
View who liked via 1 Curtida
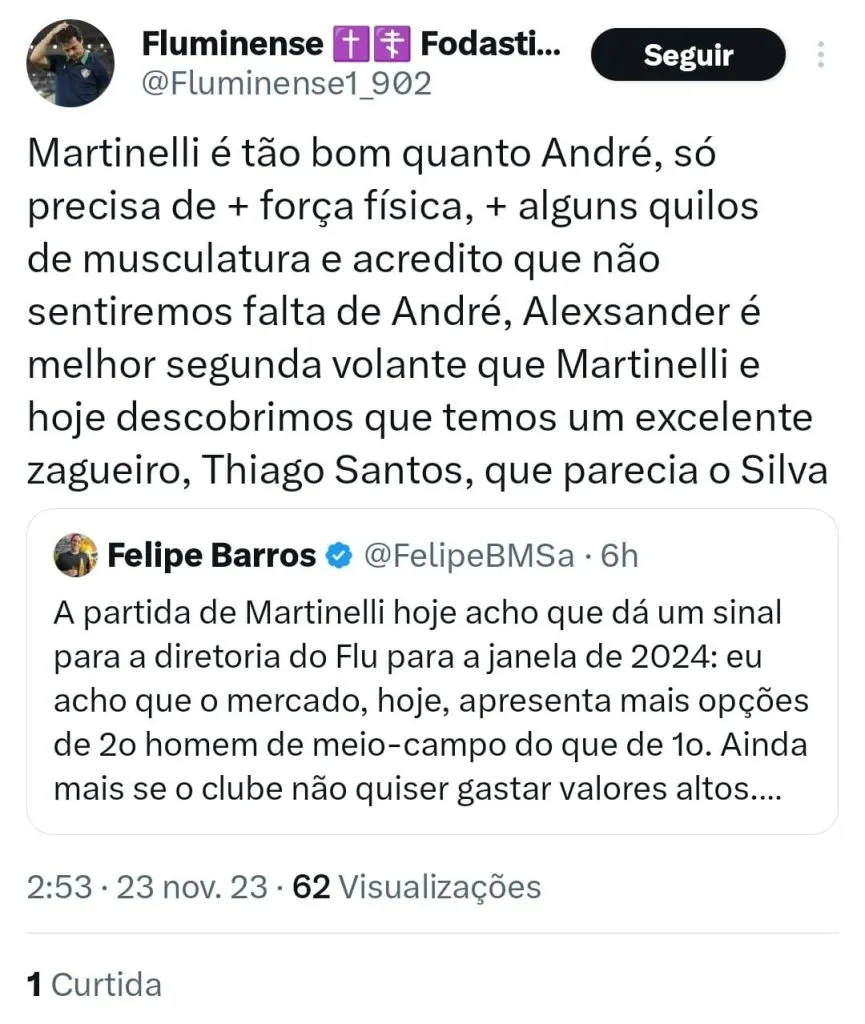[94, 984]
